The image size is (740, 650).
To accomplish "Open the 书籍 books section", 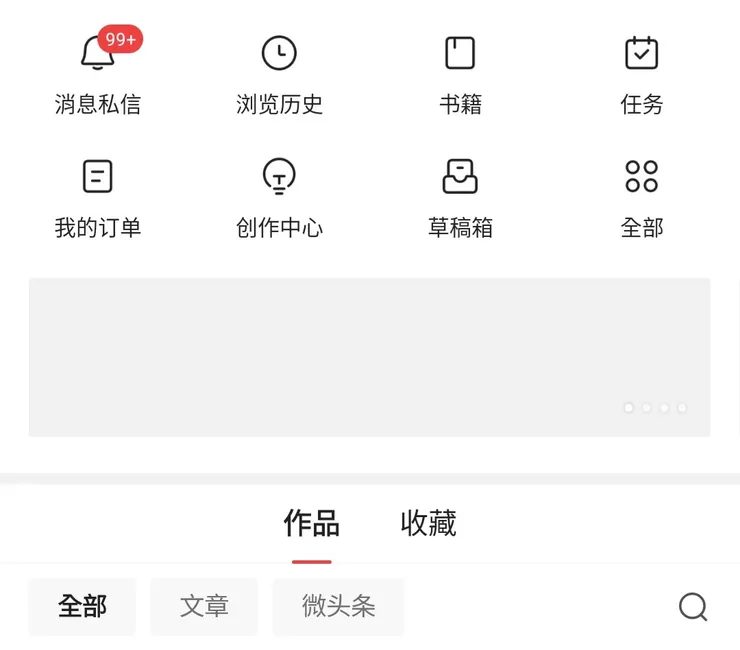I will [460, 72].
